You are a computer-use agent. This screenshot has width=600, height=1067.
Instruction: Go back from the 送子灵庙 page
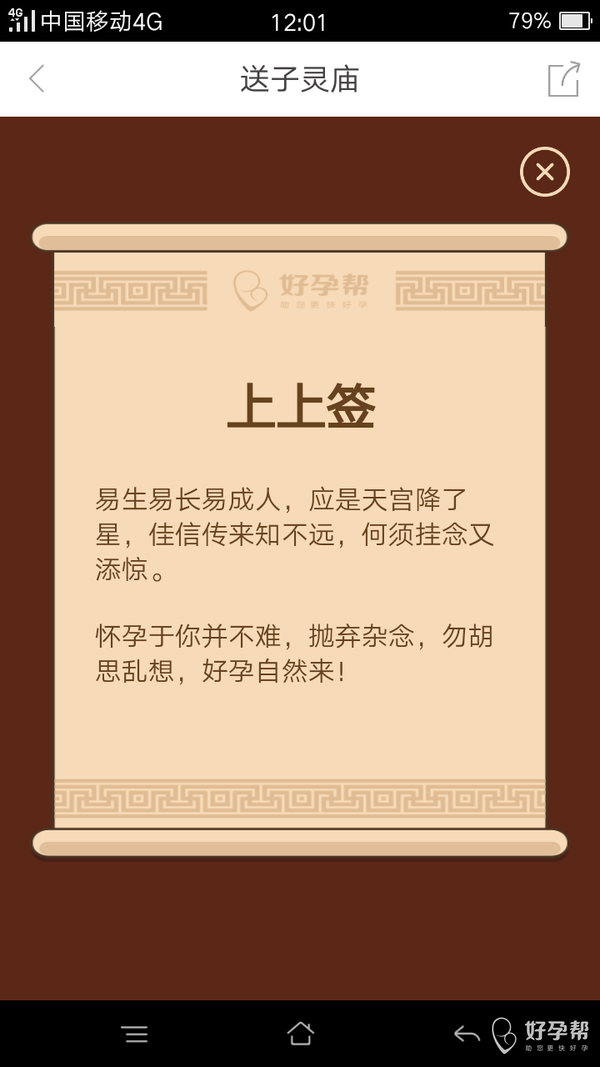[37, 79]
